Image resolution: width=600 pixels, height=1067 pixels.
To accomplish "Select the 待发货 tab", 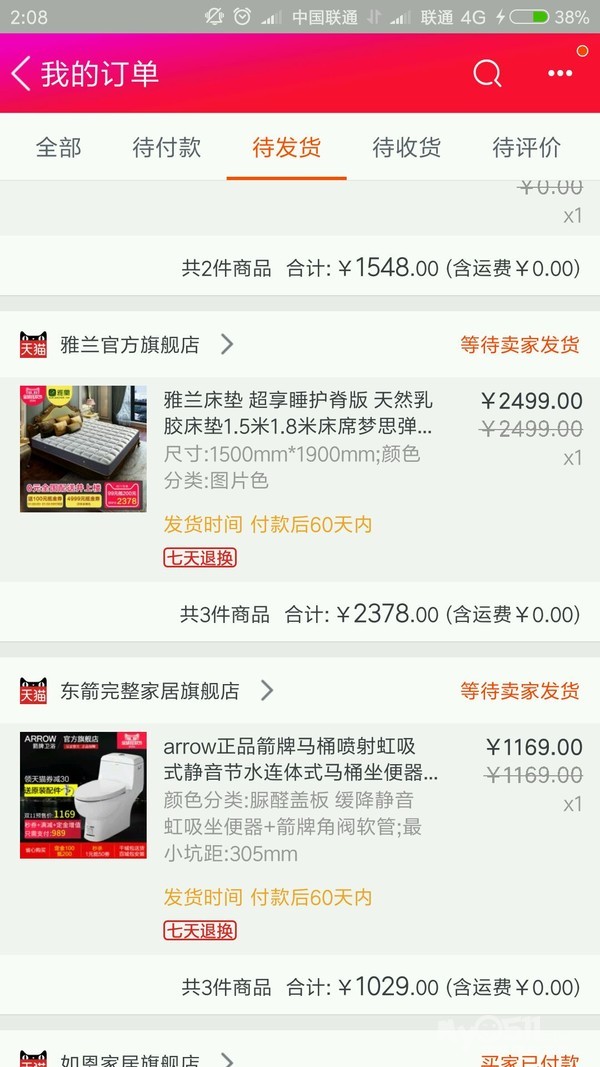I will coord(287,148).
